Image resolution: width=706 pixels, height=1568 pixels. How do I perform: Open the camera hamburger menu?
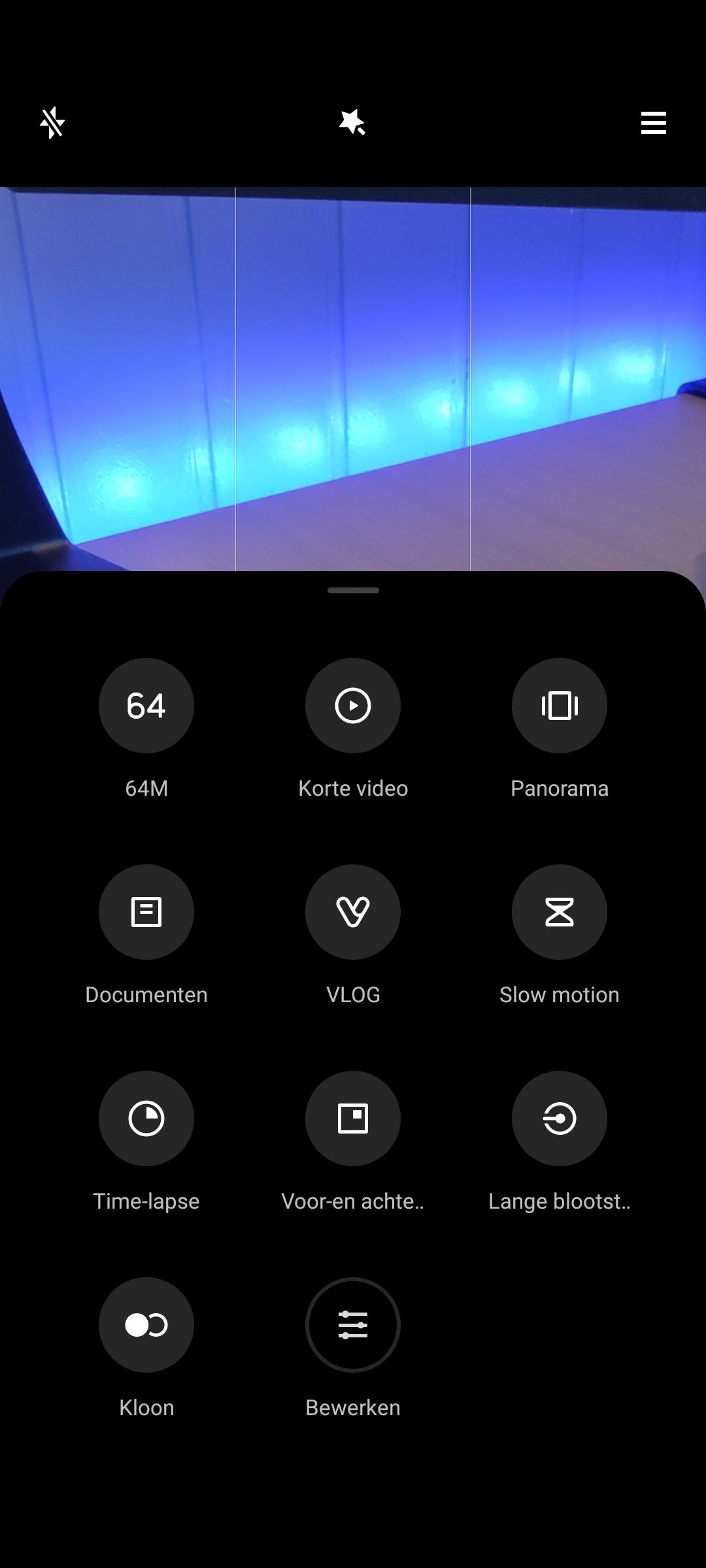coord(653,123)
